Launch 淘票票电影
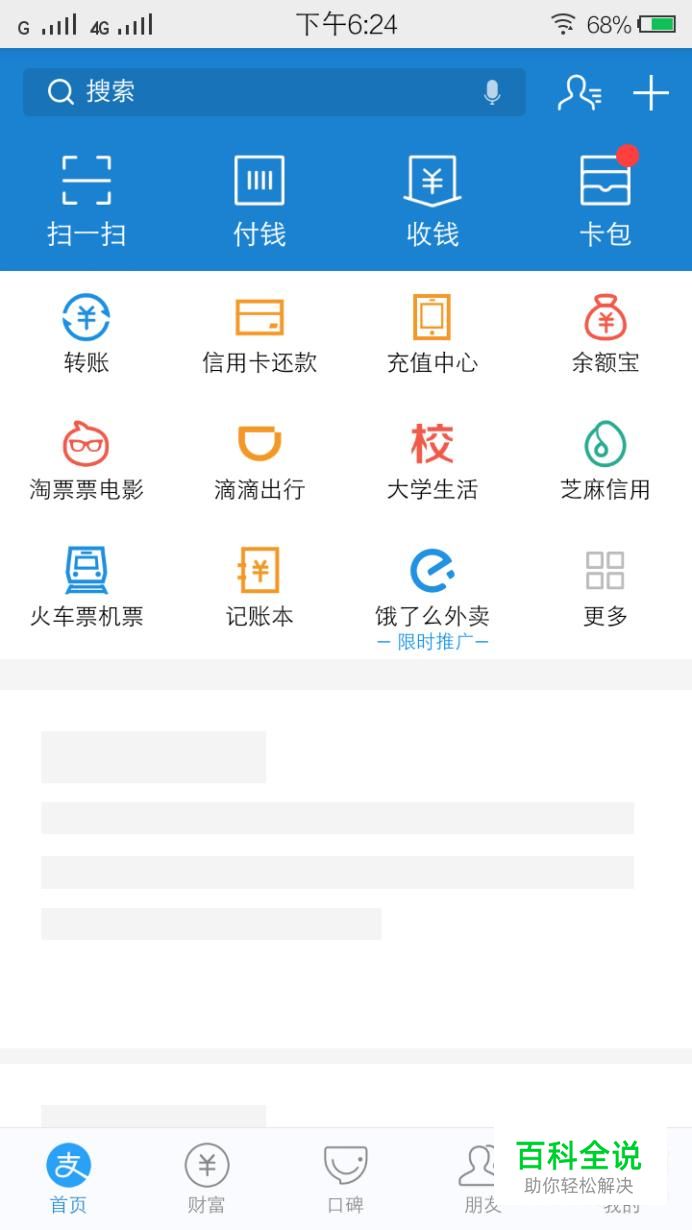This screenshot has height=1230, width=692. (x=86, y=461)
